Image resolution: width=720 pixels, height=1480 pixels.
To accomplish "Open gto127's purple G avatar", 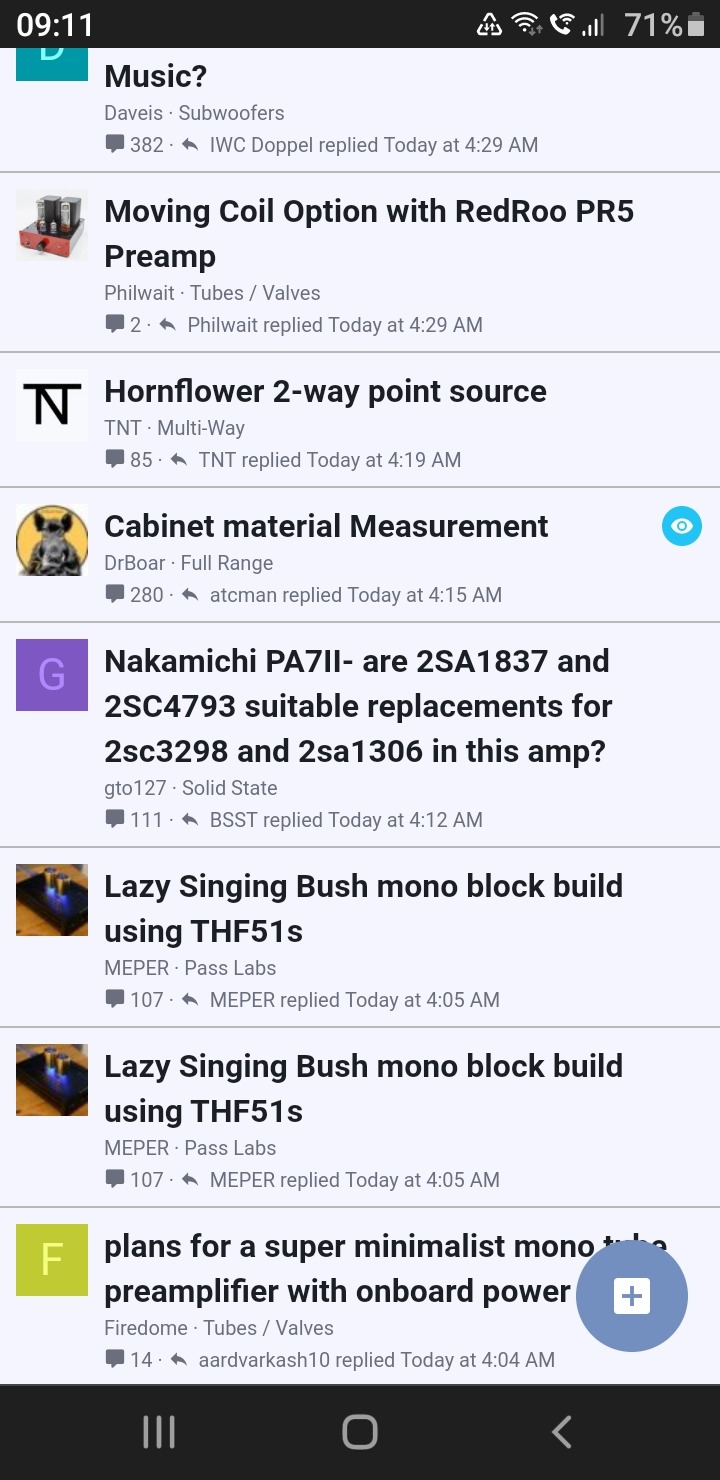I will [52, 675].
